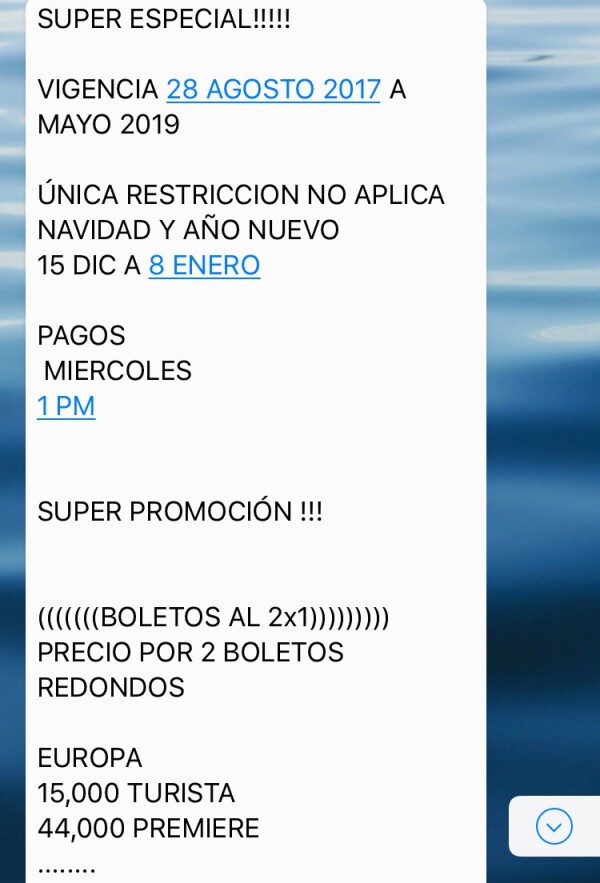Open the 1 PM time link
Image resolution: width=600 pixels, height=883 pixels.
pyautogui.click(x=66, y=406)
